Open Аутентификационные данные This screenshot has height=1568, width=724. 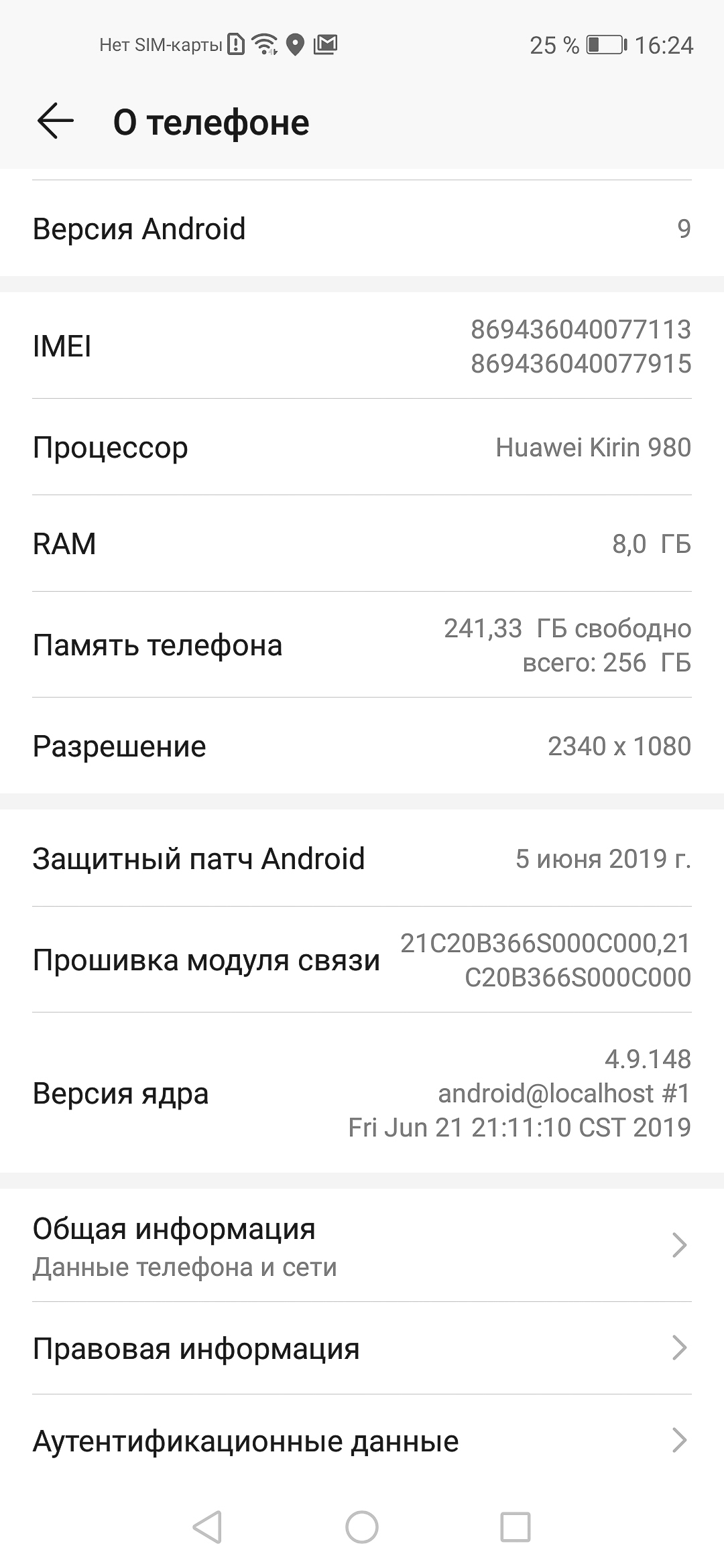click(x=362, y=1441)
